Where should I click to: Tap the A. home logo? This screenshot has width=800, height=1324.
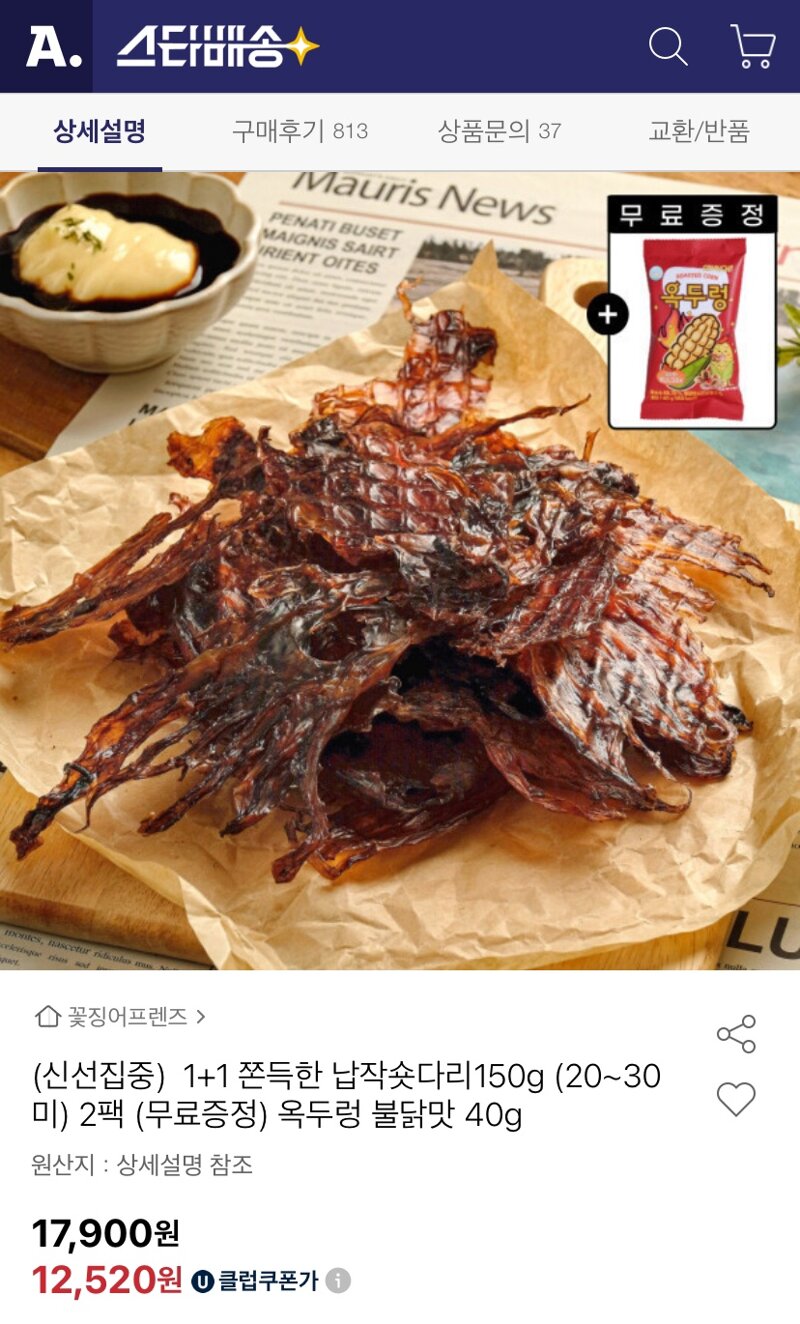pos(53,47)
